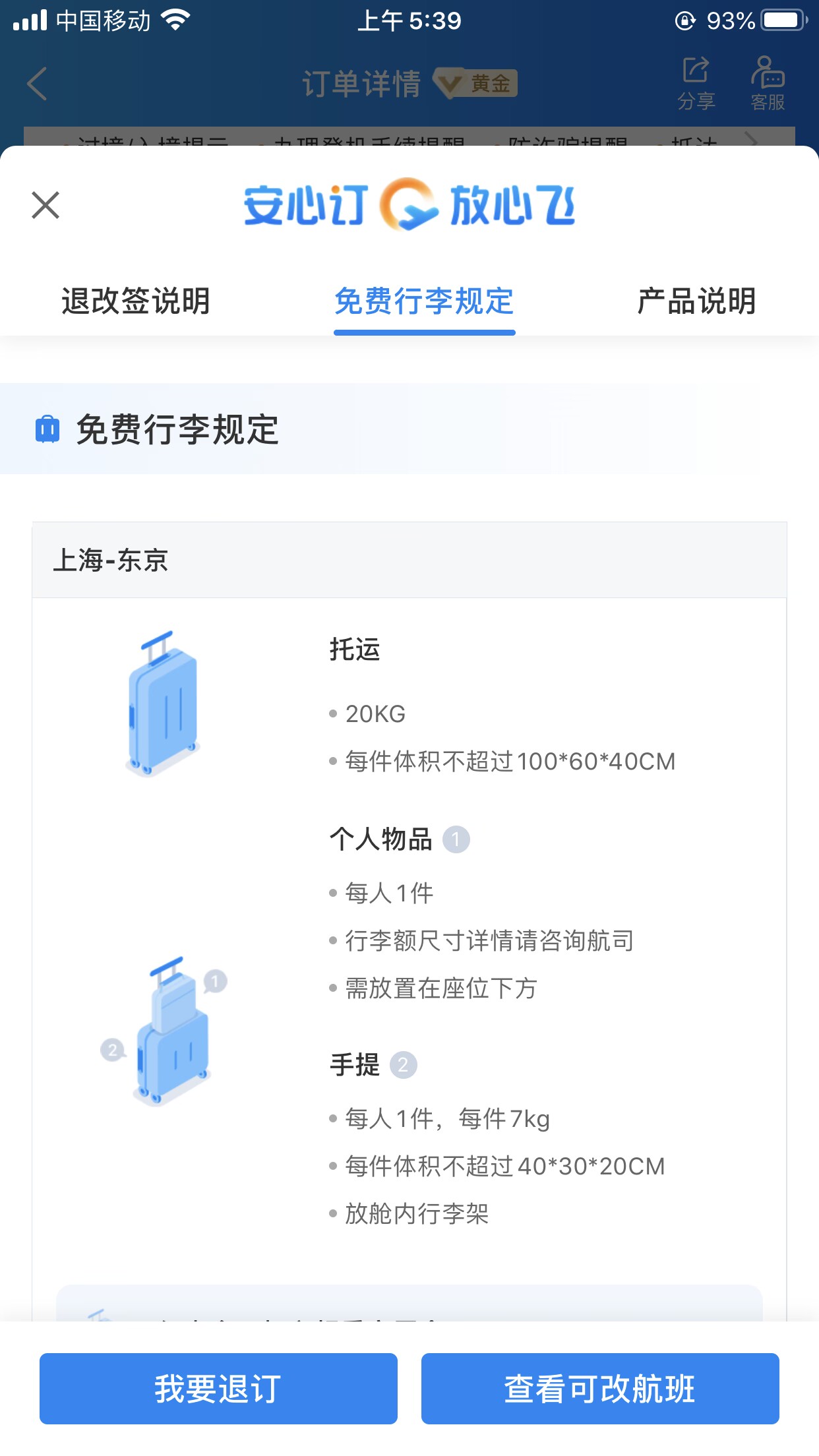Click the blue suitcase icon beside 免费行李规定

47,429
